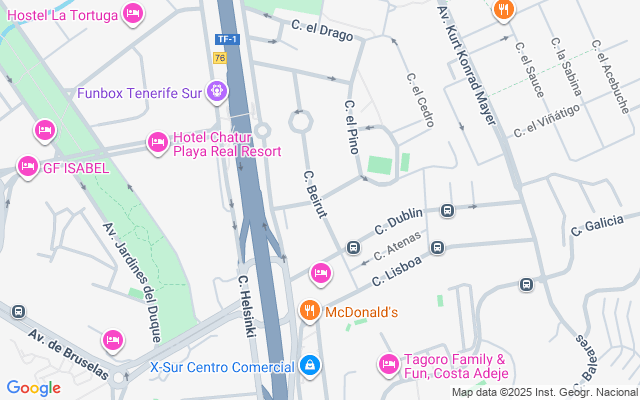Select the X-Sur Centro Comercial shopping pin
The width and height of the screenshot is (640, 400).
point(309,366)
